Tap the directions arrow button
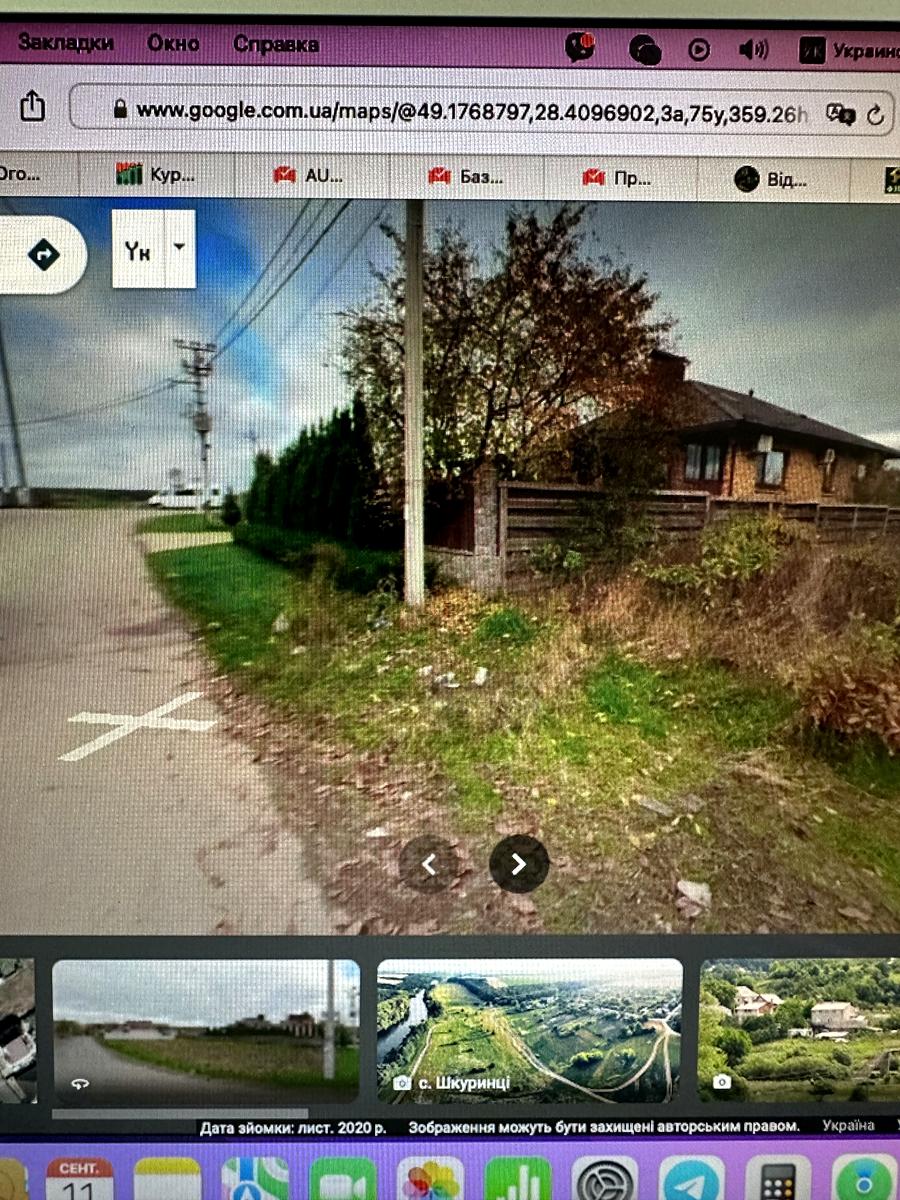This screenshot has height=1200, width=900. (x=43, y=255)
